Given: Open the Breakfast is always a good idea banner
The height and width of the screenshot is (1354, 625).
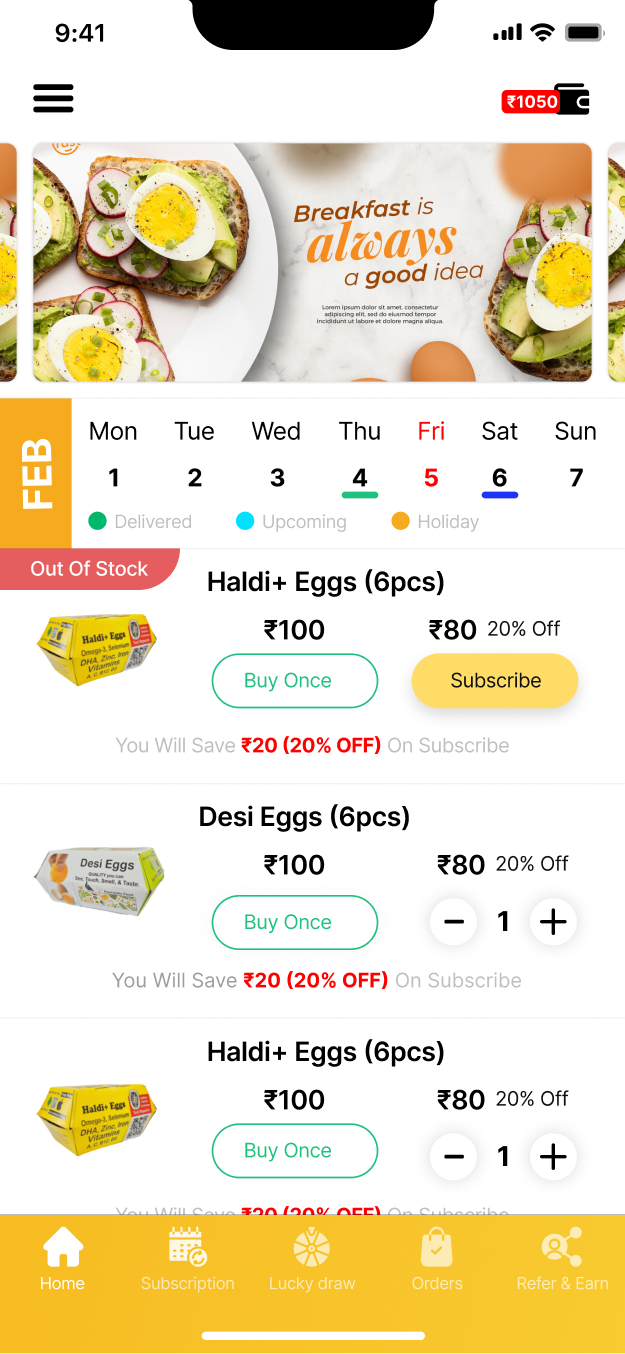Looking at the screenshot, I should 312,262.
